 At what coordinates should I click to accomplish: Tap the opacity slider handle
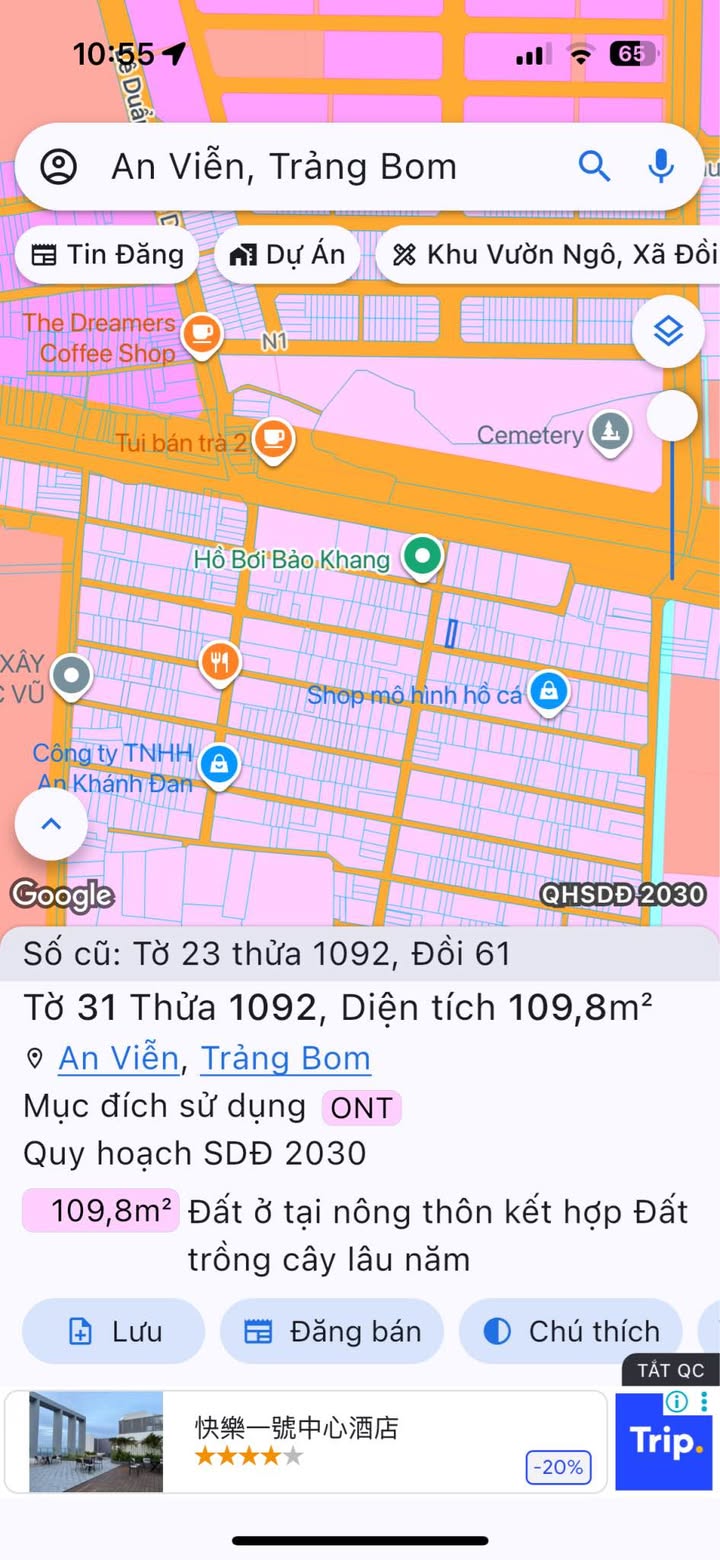coord(672,415)
